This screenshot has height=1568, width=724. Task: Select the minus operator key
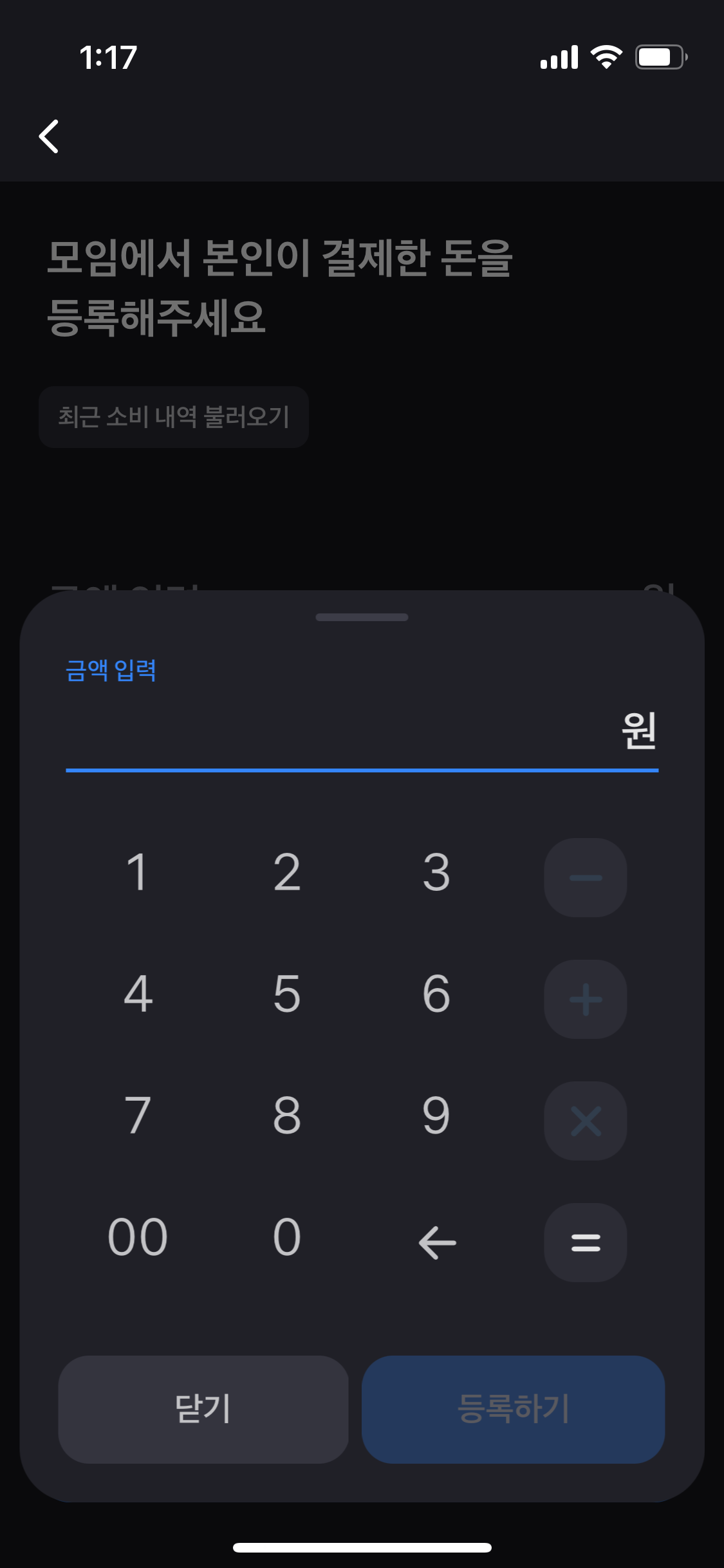click(586, 877)
